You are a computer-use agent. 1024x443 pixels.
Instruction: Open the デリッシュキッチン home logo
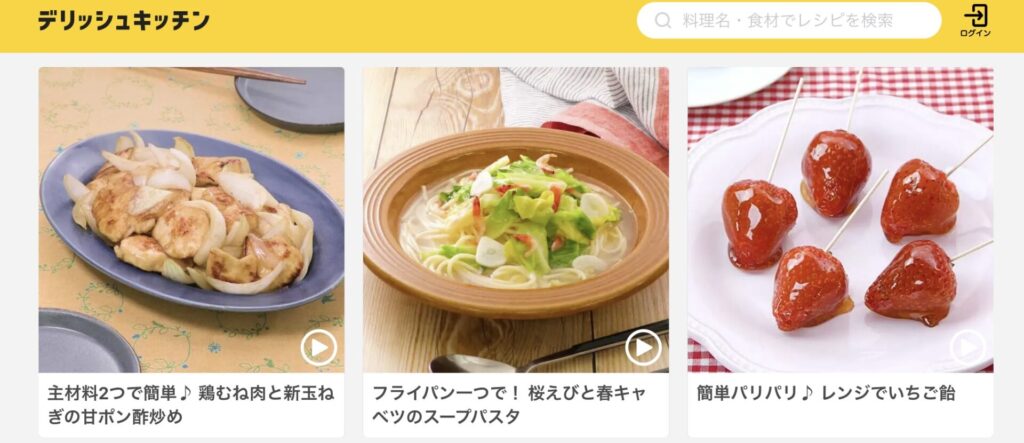tap(124, 20)
